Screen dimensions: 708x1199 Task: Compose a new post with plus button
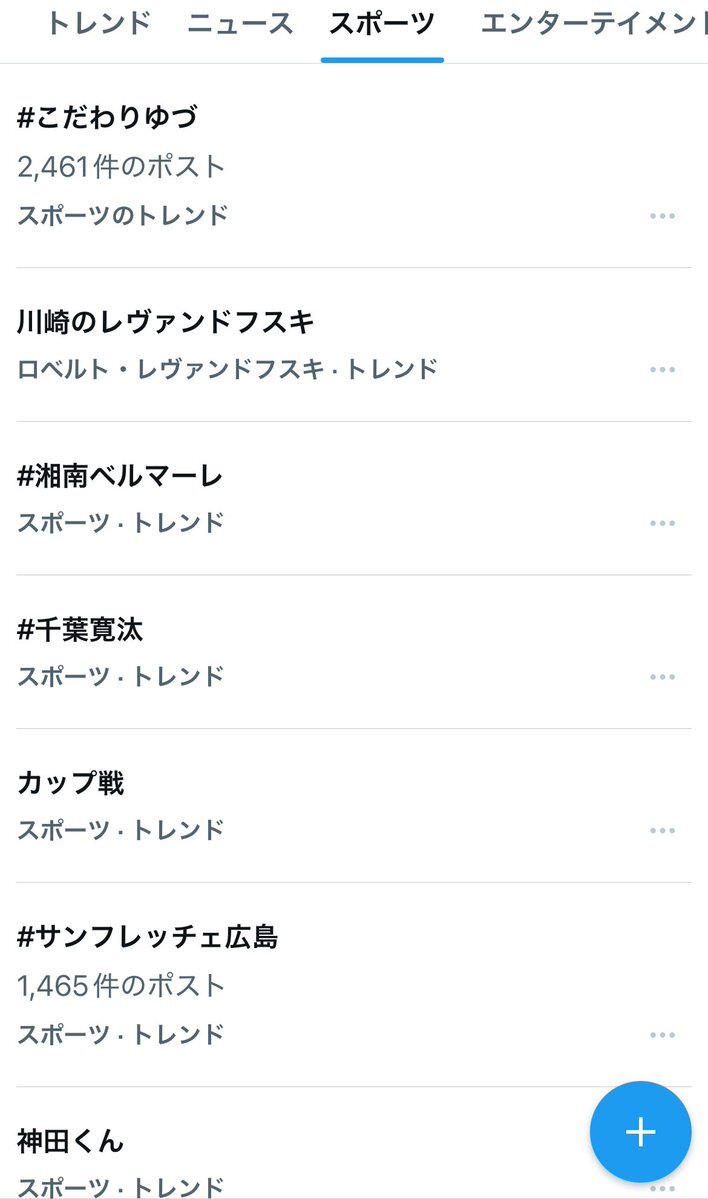[641, 1132]
